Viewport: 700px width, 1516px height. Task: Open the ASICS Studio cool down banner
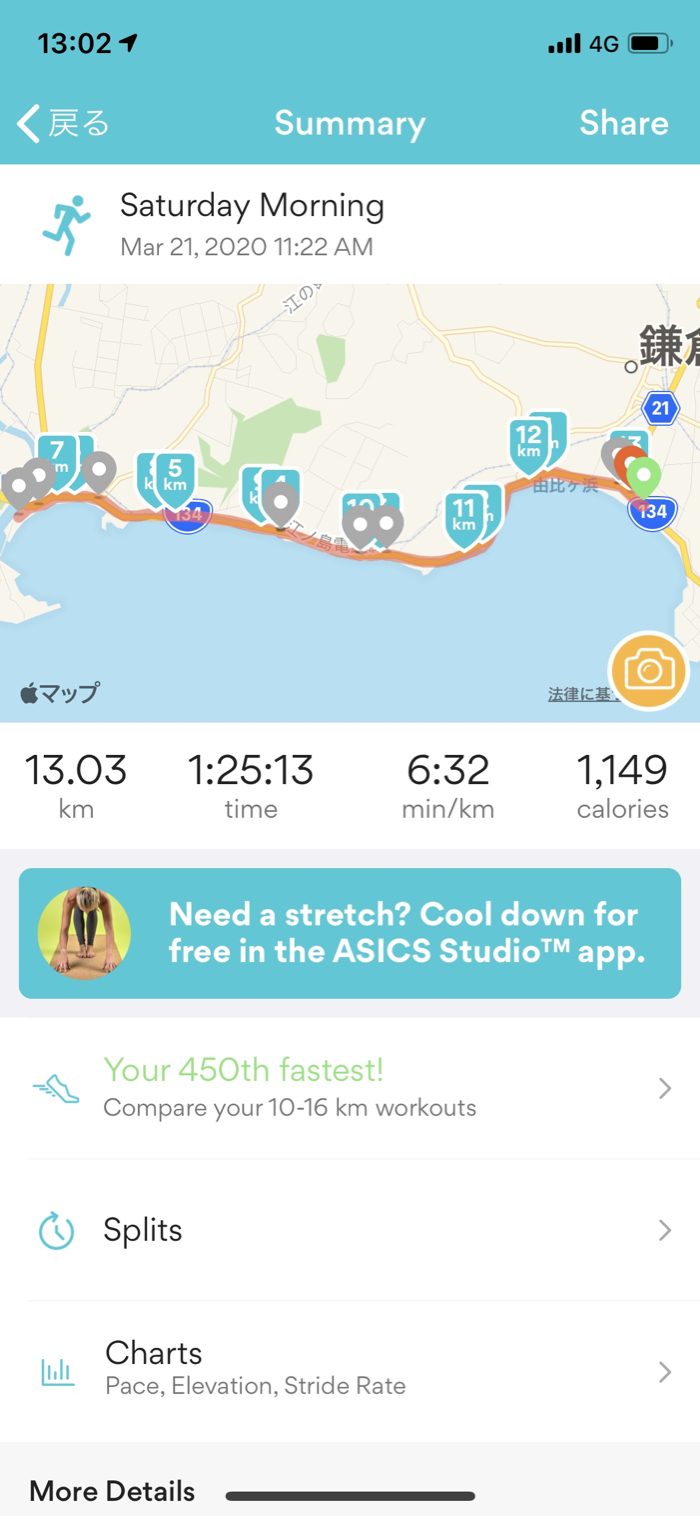pyautogui.click(x=350, y=933)
